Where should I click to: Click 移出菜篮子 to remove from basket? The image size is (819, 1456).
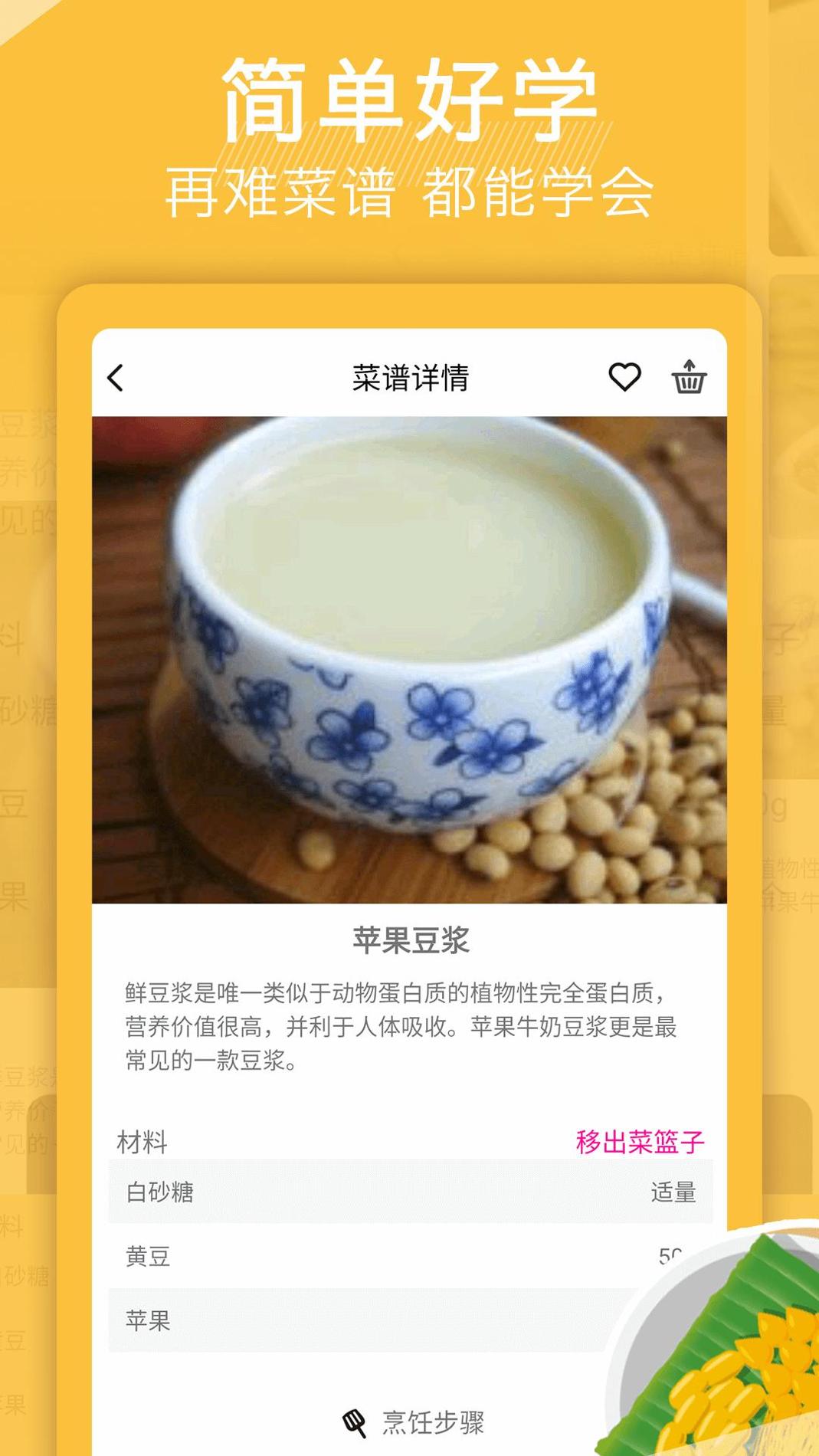point(642,1140)
